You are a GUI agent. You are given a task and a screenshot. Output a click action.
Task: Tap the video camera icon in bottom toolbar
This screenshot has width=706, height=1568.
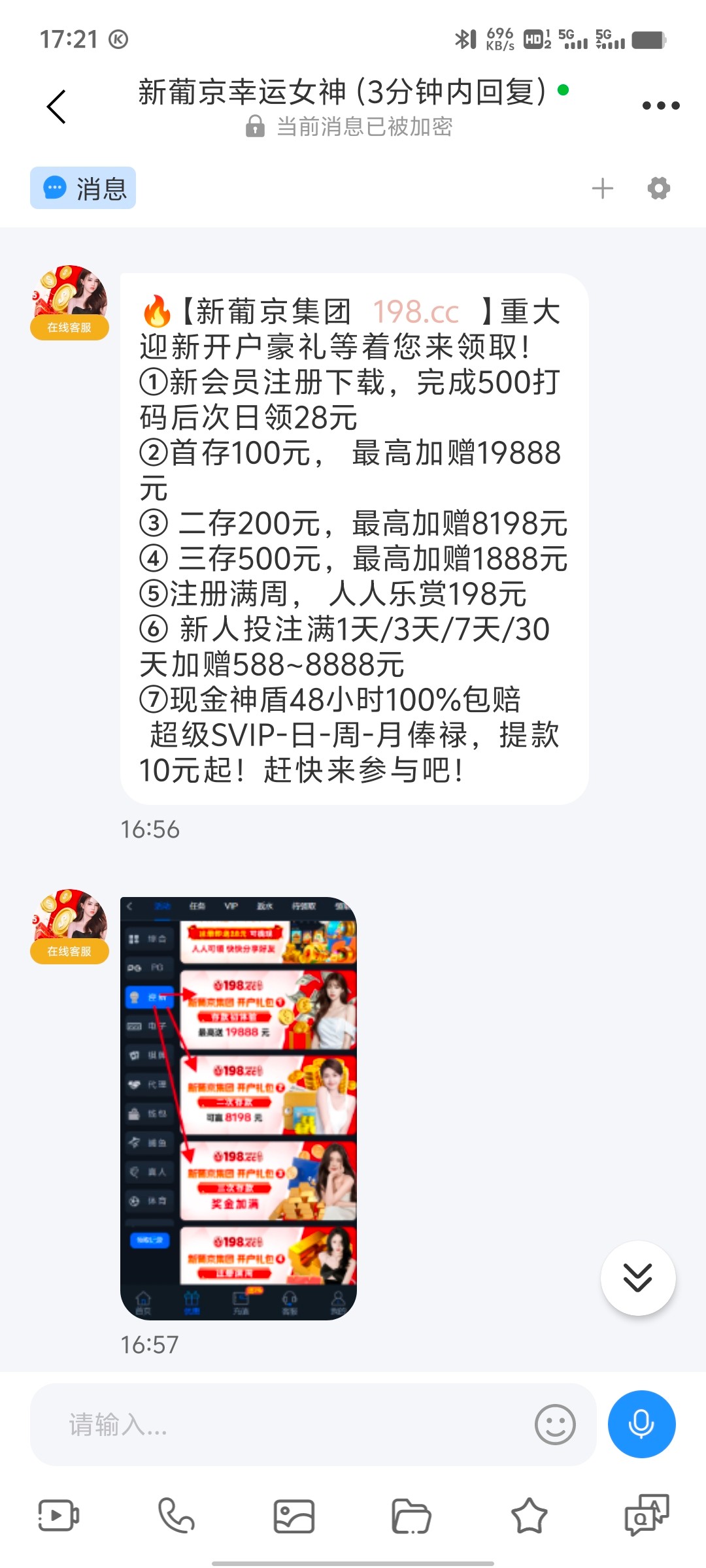coord(58,1515)
